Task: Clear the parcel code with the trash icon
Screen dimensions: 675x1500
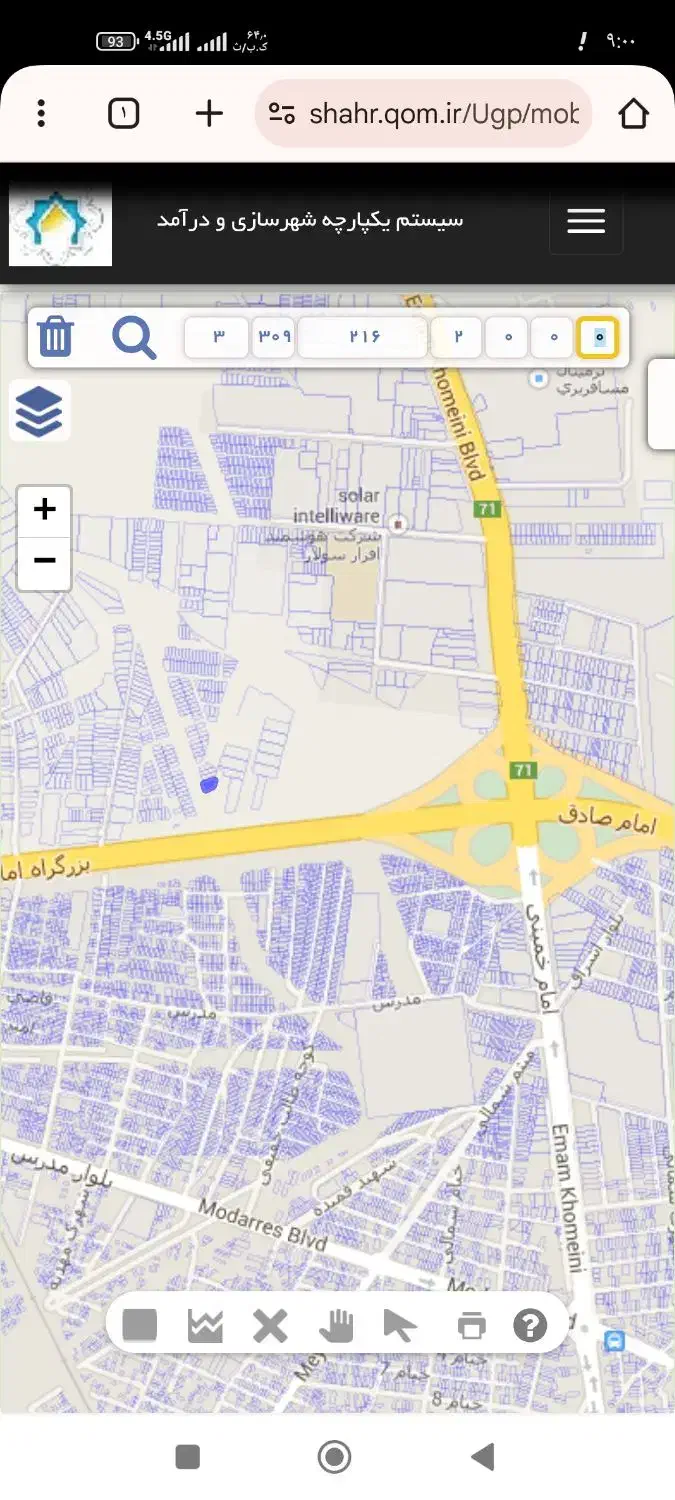Action: point(56,337)
